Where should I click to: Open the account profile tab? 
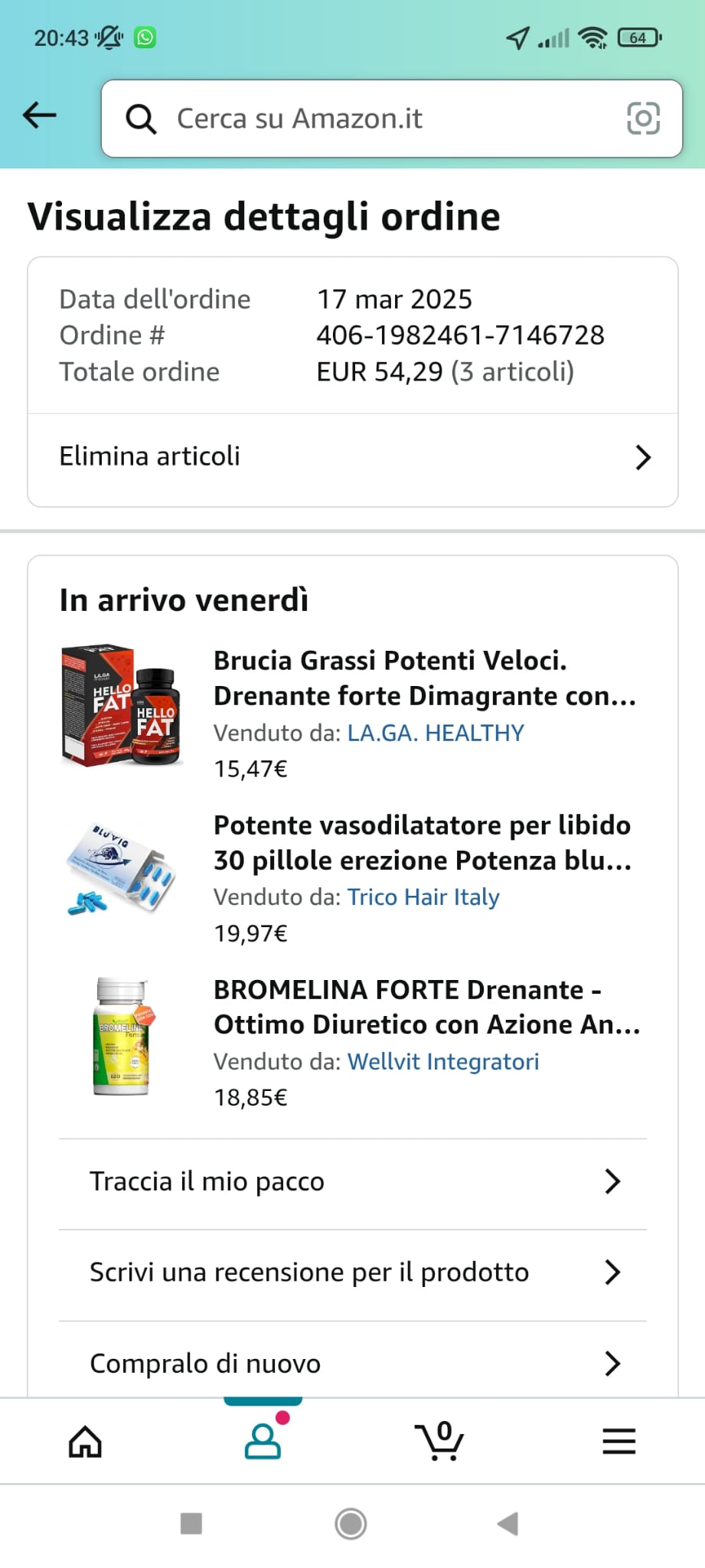(263, 1442)
